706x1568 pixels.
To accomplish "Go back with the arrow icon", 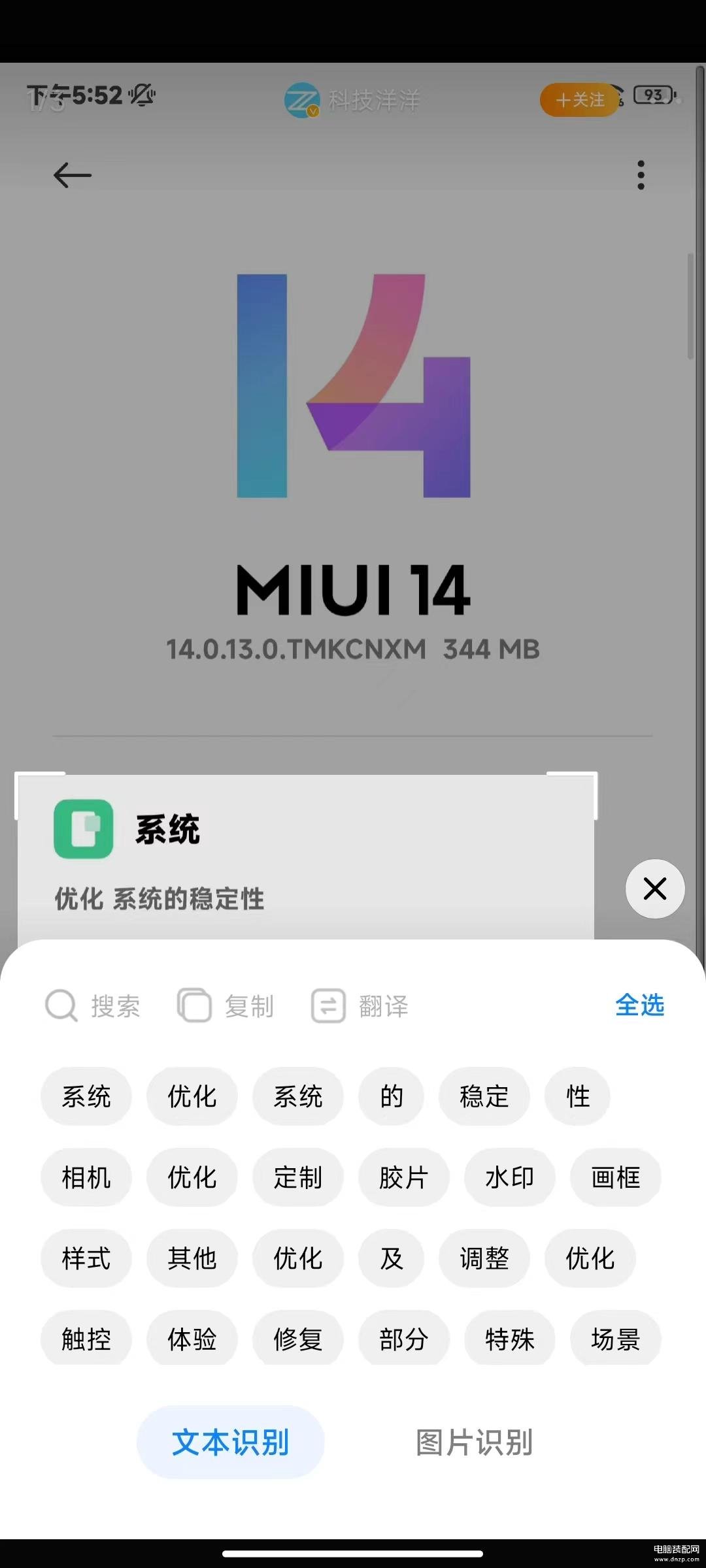I will click(x=72, y=175).
